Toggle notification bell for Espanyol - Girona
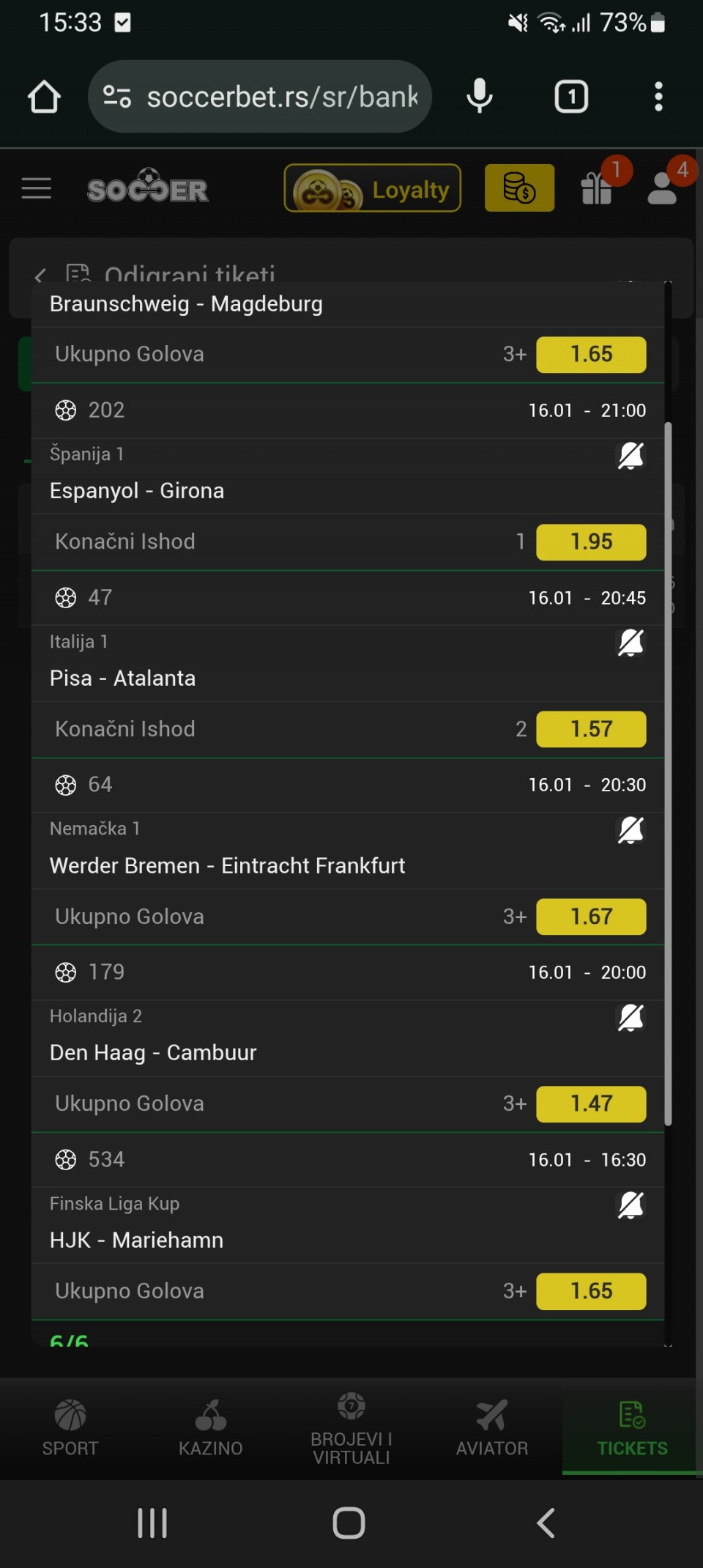This screenshot has height=1568, width=703. pos(631,456)
